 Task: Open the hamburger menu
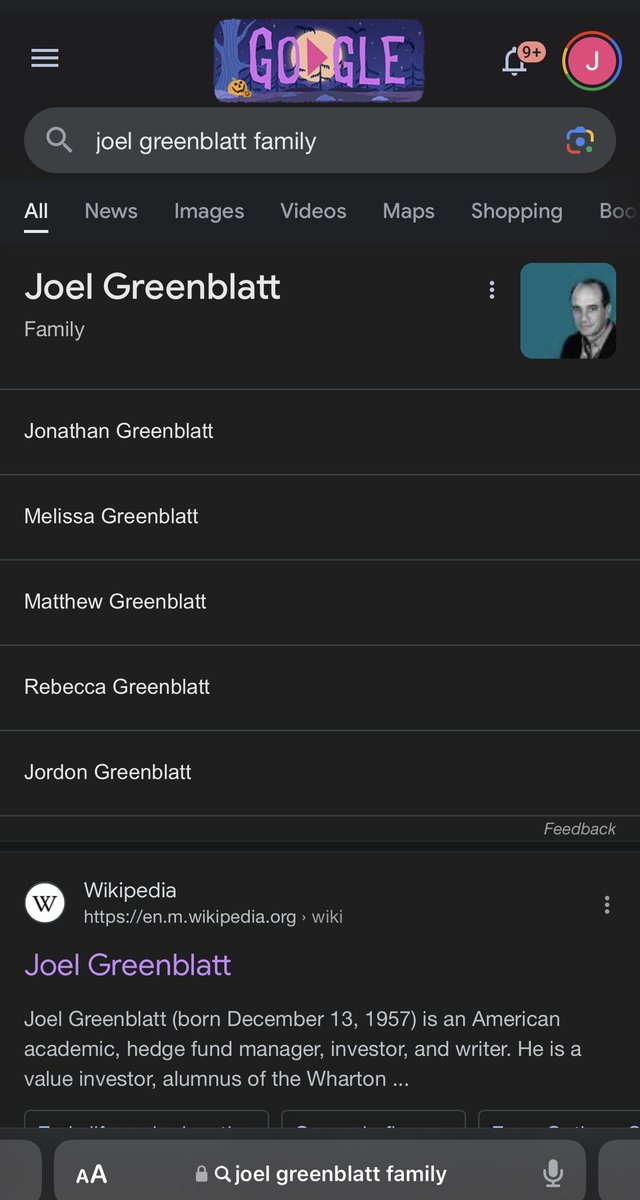(x=45, y=59)
